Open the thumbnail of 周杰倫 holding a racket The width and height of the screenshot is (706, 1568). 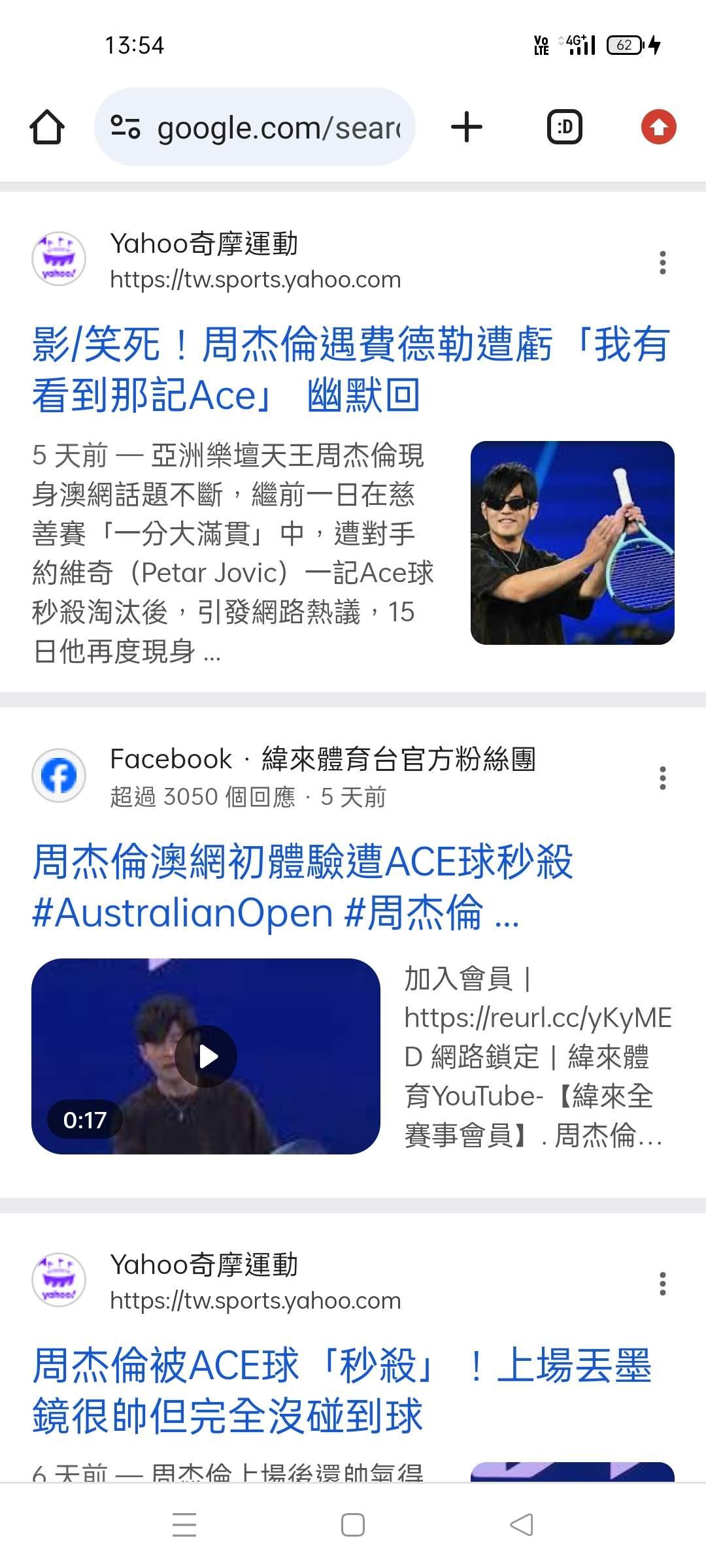572,543
